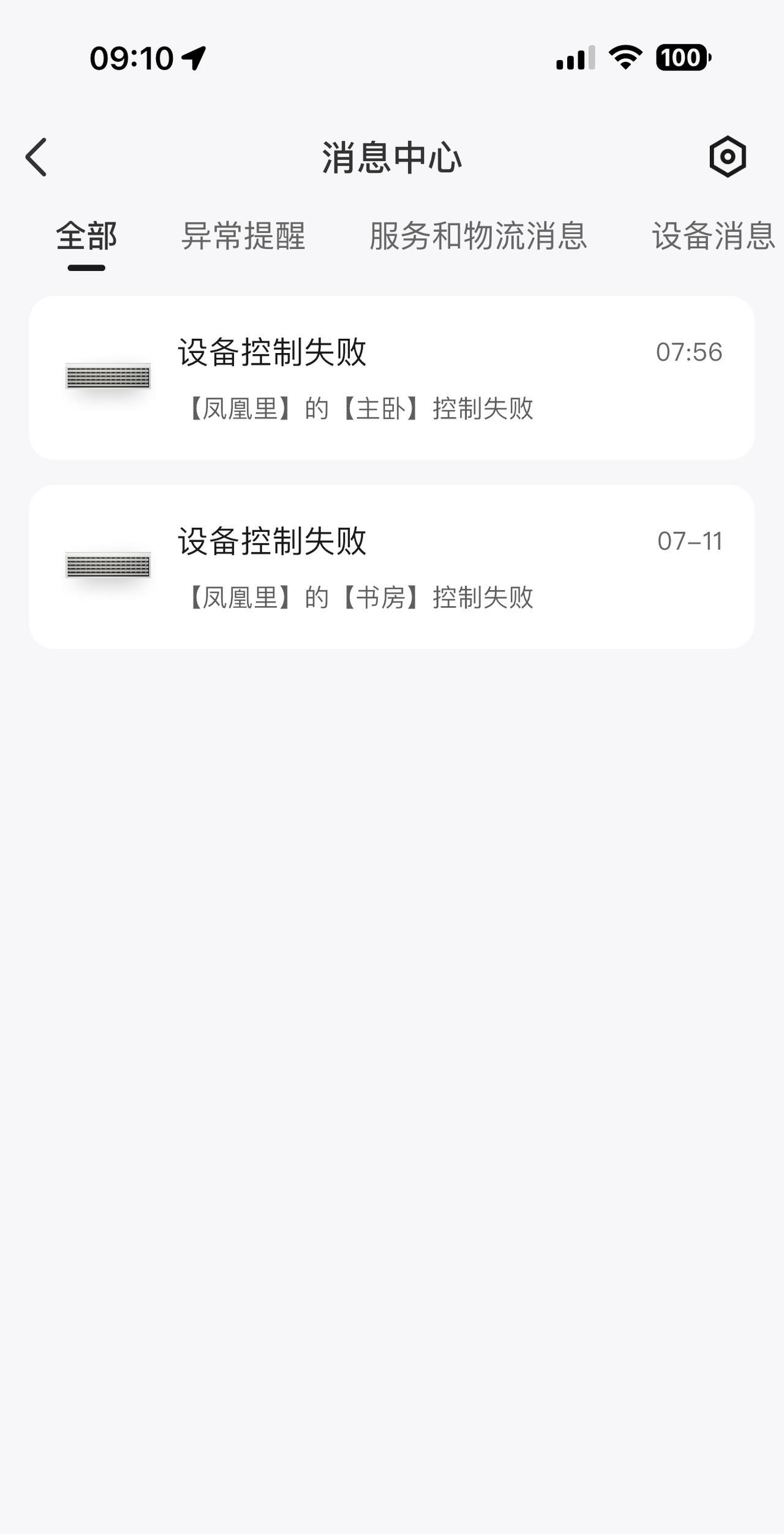
Task: Switch to the 异常提醒 tab
Action: point(243,237)
